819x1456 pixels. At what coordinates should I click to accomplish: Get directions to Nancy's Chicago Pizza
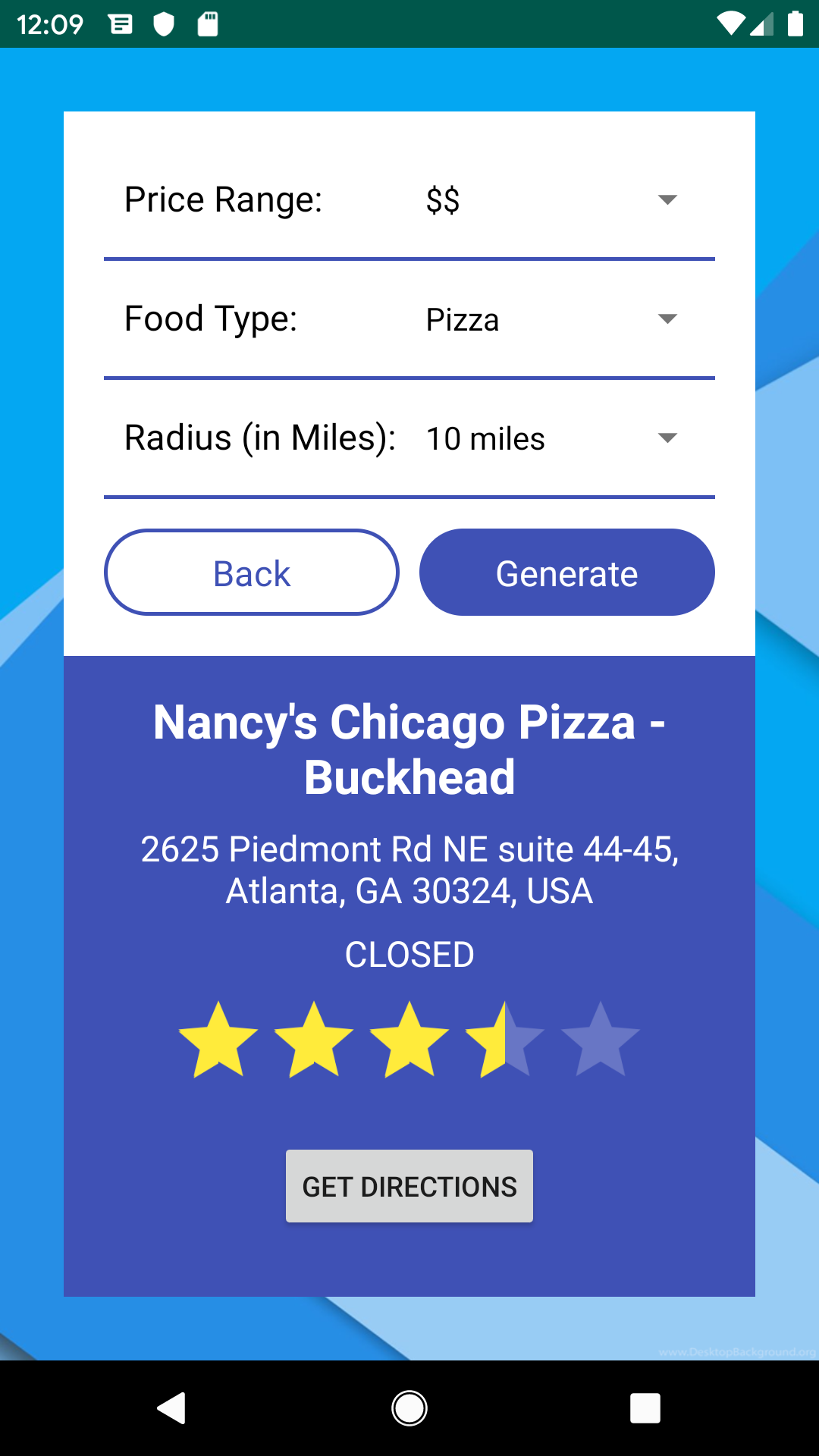(409, 1186)
